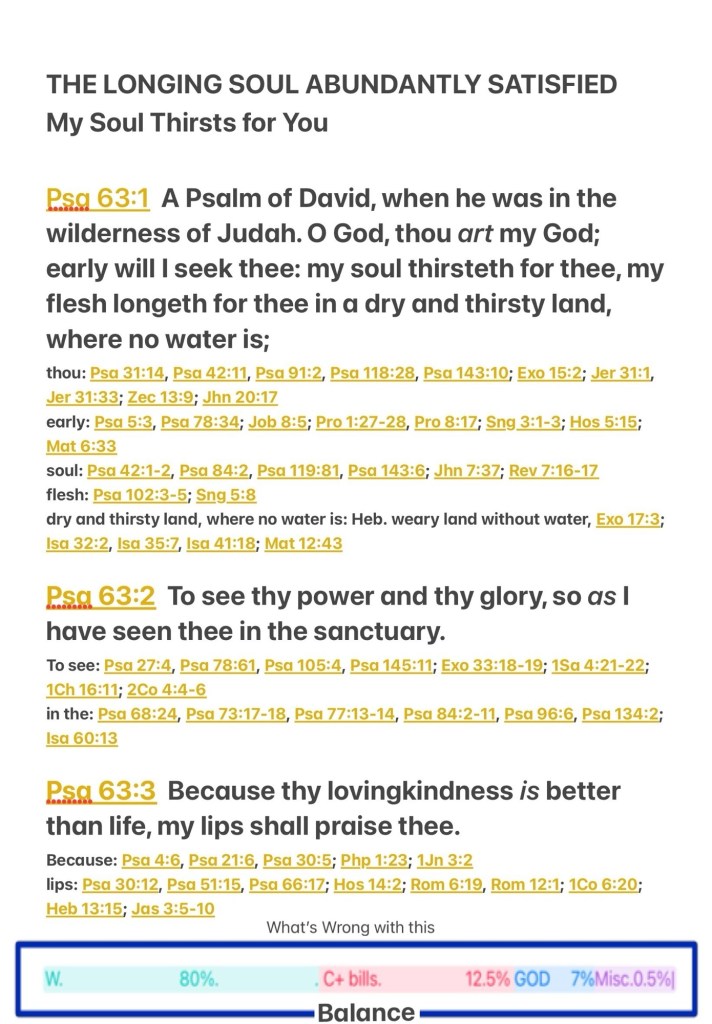This screenshot has width=712, height=1024.
Task: Go to the Isa 60:13 reference
Action: click(x=82, y=738)
